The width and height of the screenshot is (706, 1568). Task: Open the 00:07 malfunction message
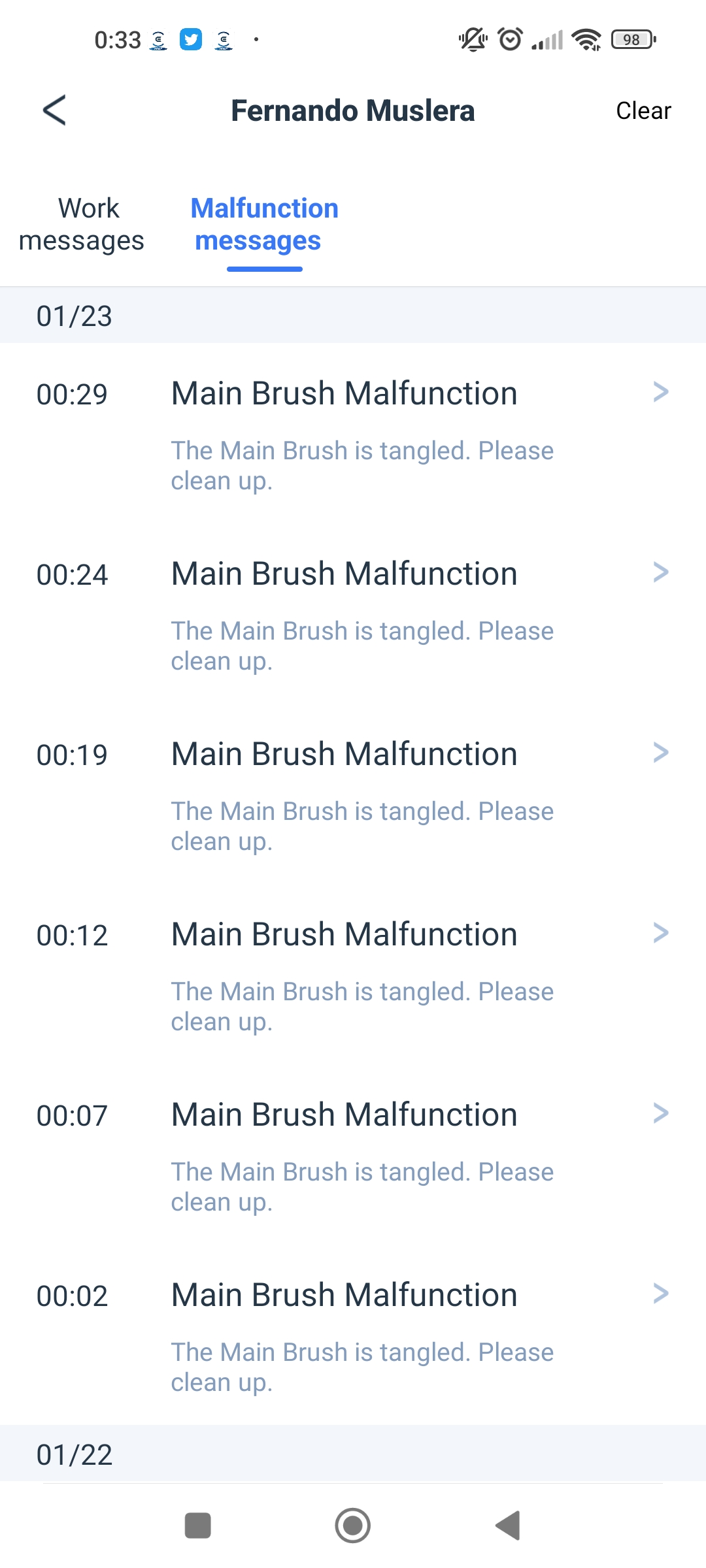point(353,1155)
